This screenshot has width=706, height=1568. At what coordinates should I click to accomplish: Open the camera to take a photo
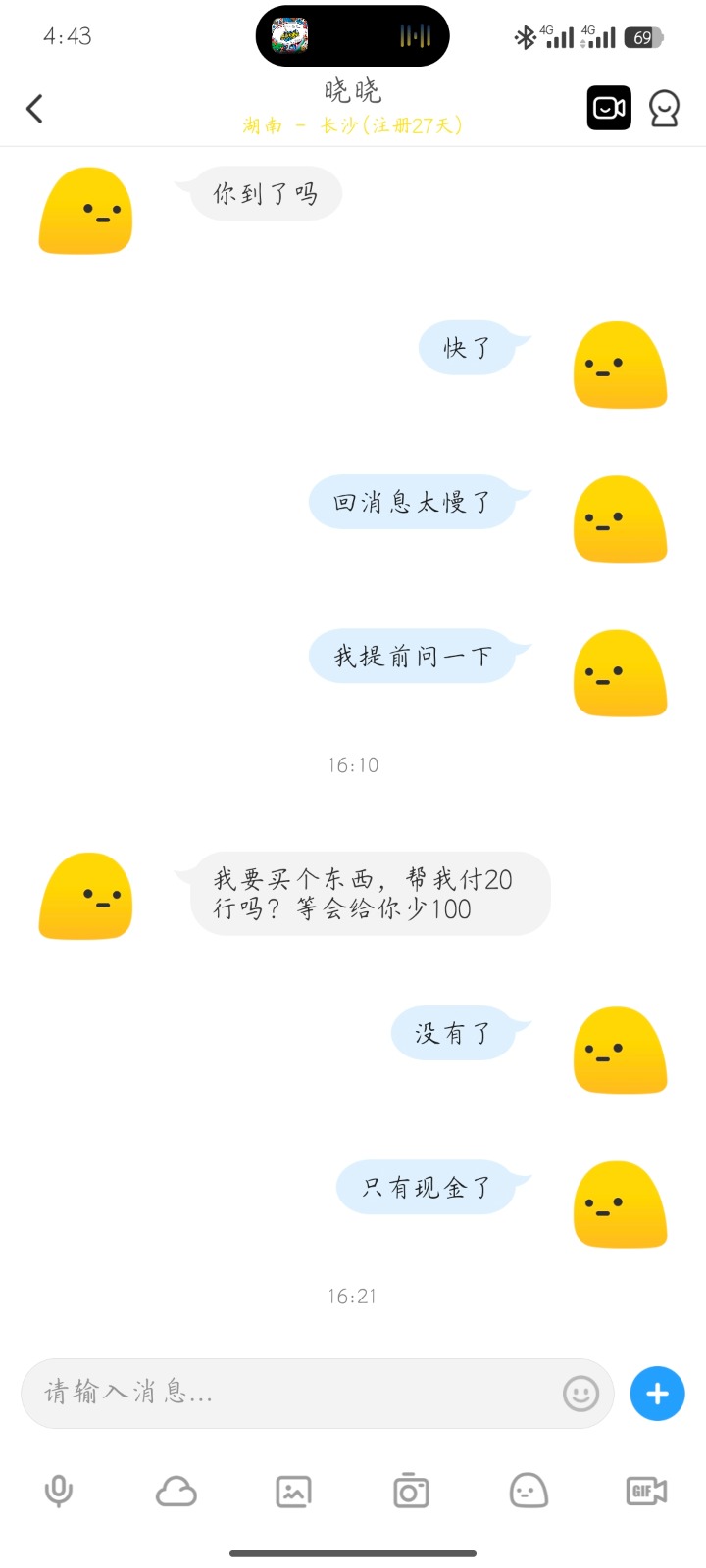(411, 1492)
